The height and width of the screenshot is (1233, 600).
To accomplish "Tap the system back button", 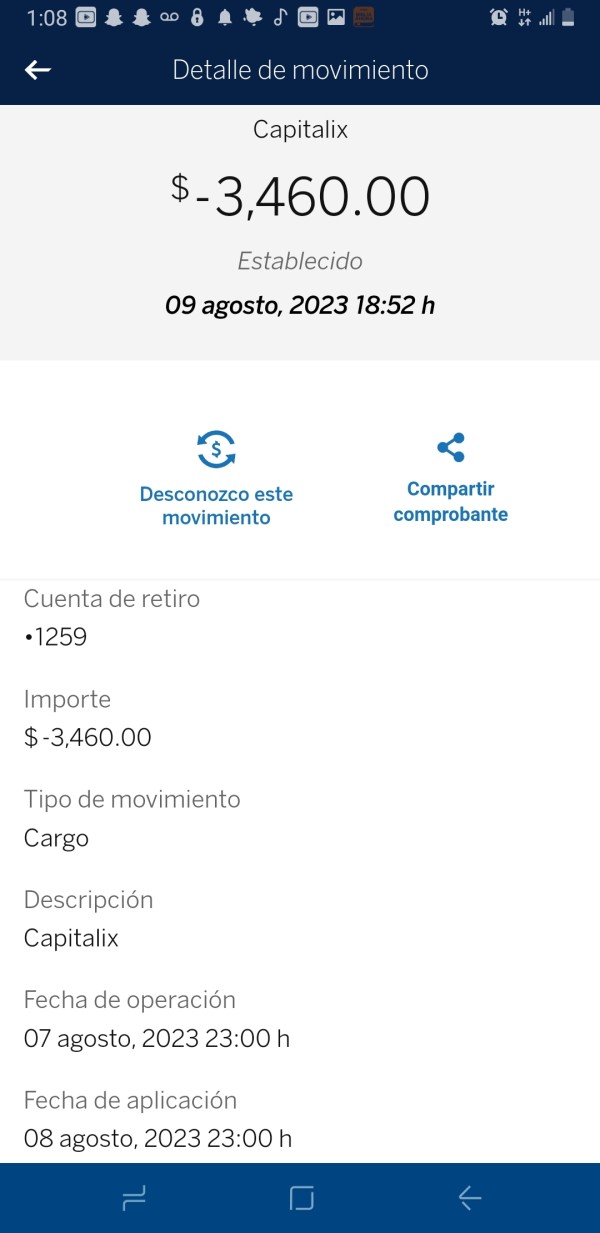I will 469,1198.
